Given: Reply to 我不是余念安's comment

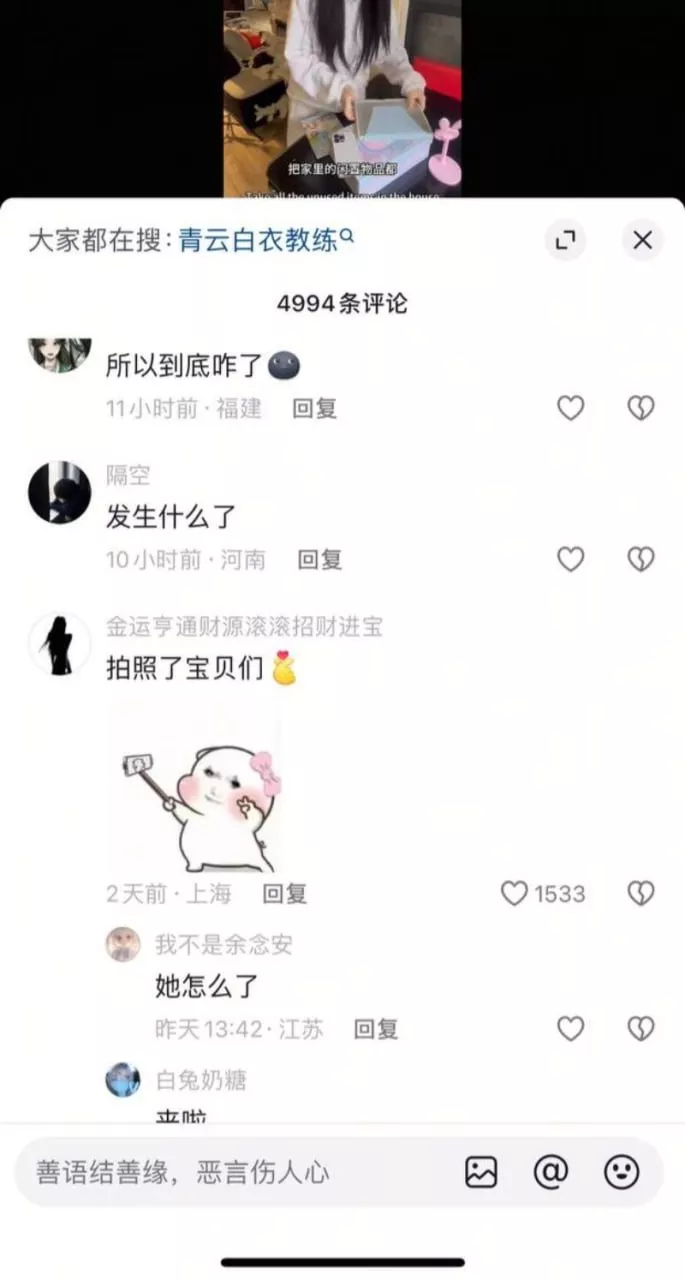Looking at the screenshot, I should 376,1028.
